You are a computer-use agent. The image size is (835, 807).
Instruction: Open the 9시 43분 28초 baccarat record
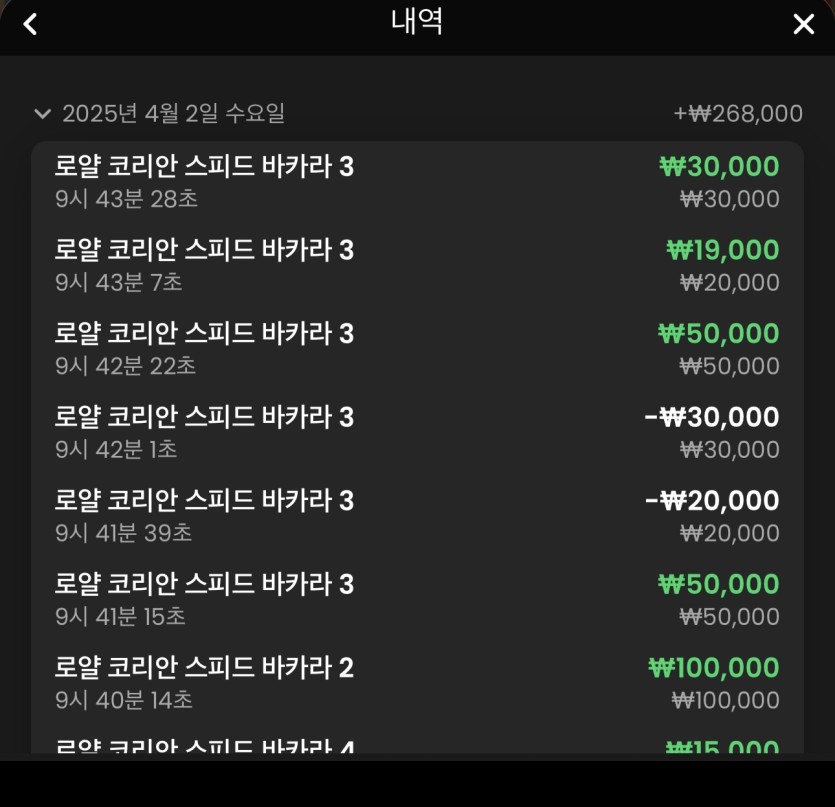[416, 182]
